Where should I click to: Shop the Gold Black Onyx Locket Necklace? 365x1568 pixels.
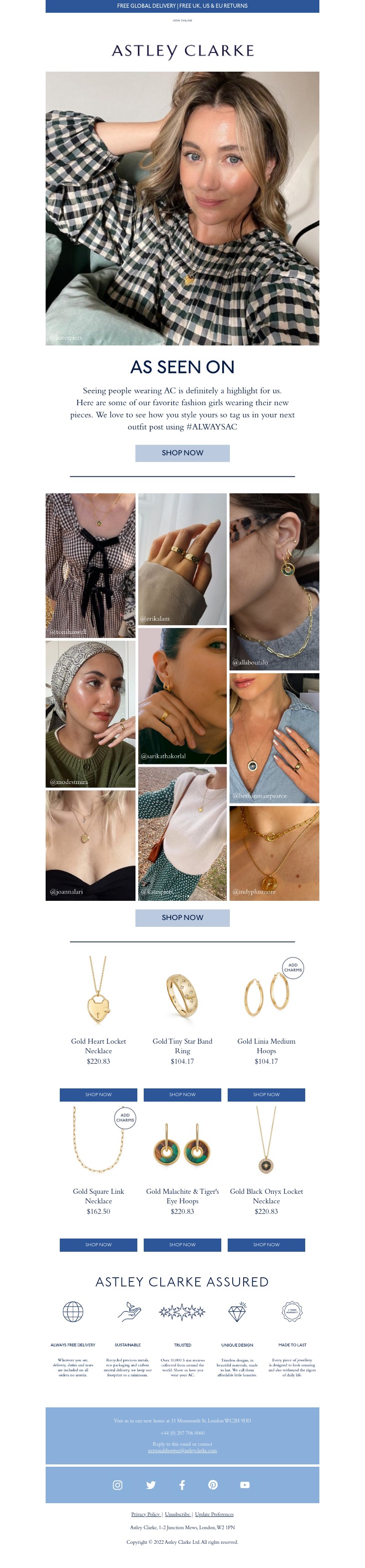(x=266, y=1245)
